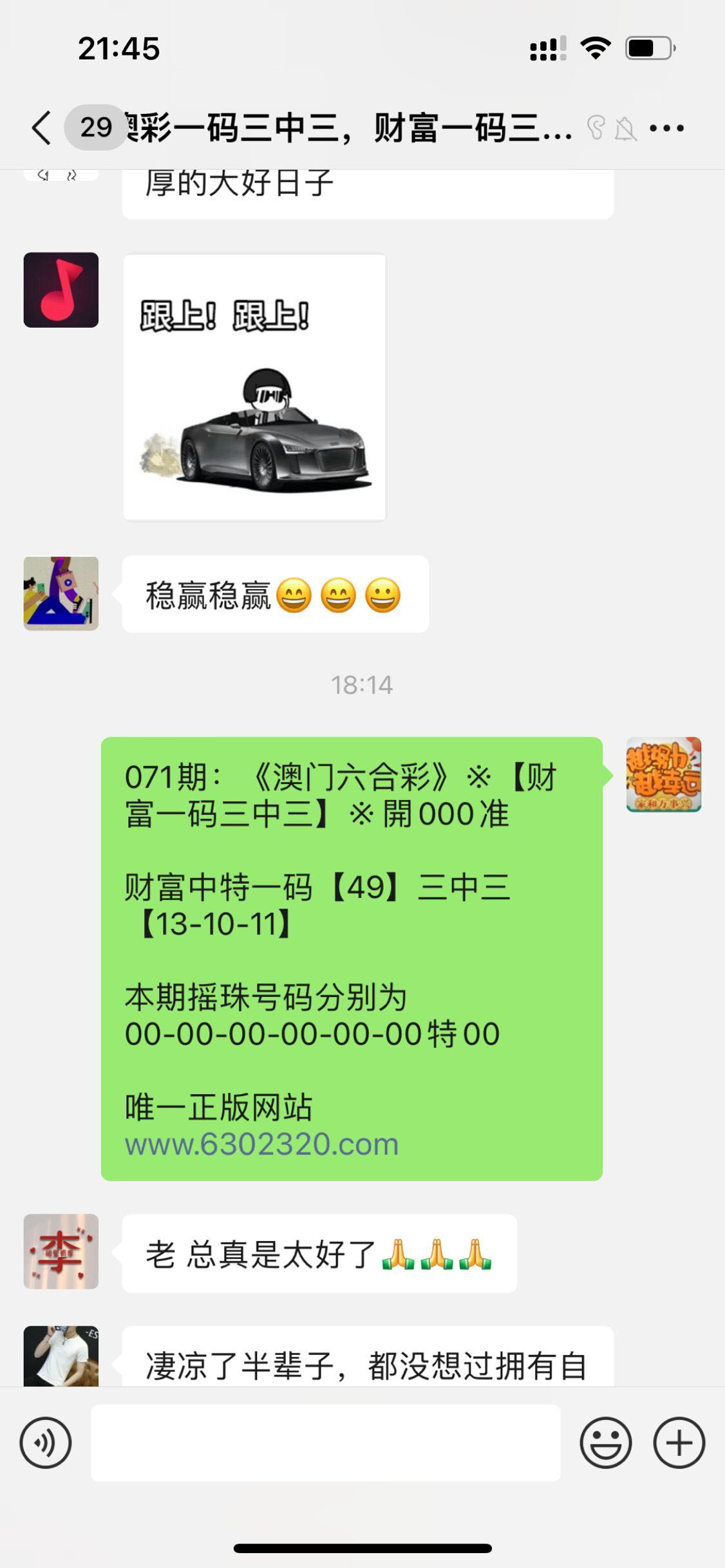
Task: Open the red 李 avatar profile
Action: click(61, 1251)
